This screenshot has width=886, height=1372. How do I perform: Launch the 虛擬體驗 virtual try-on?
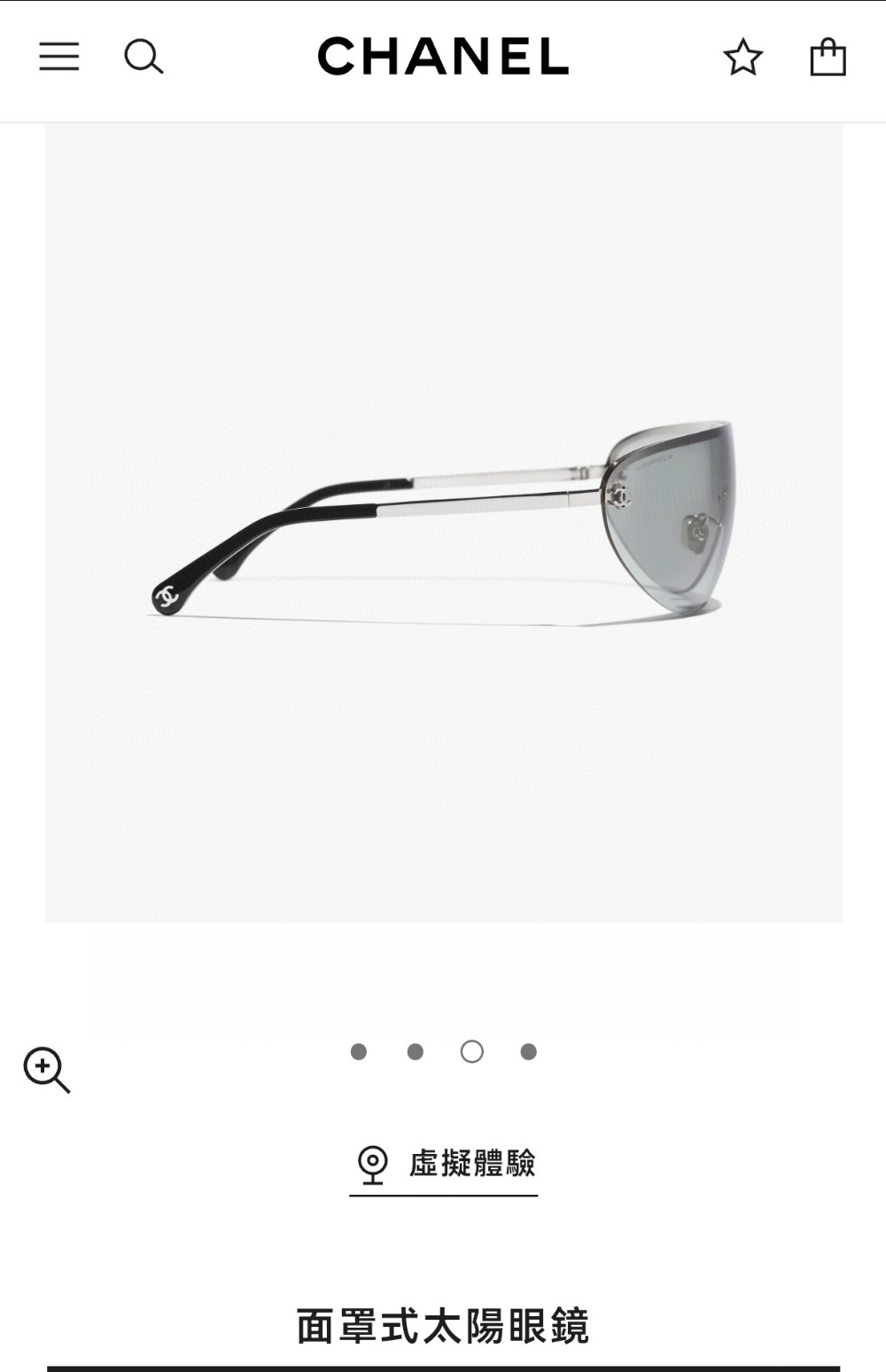click(x=444, y=1164)
